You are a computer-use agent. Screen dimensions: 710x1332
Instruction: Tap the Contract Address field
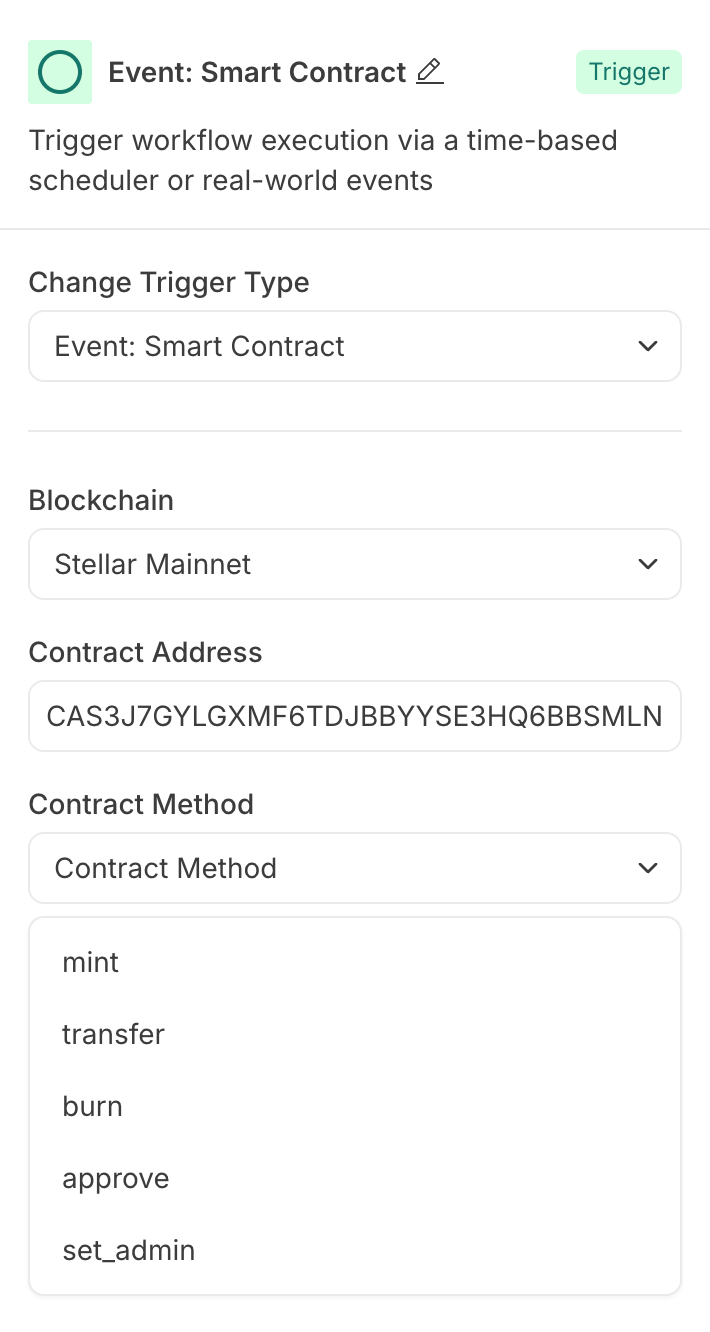tap(355, 716)
